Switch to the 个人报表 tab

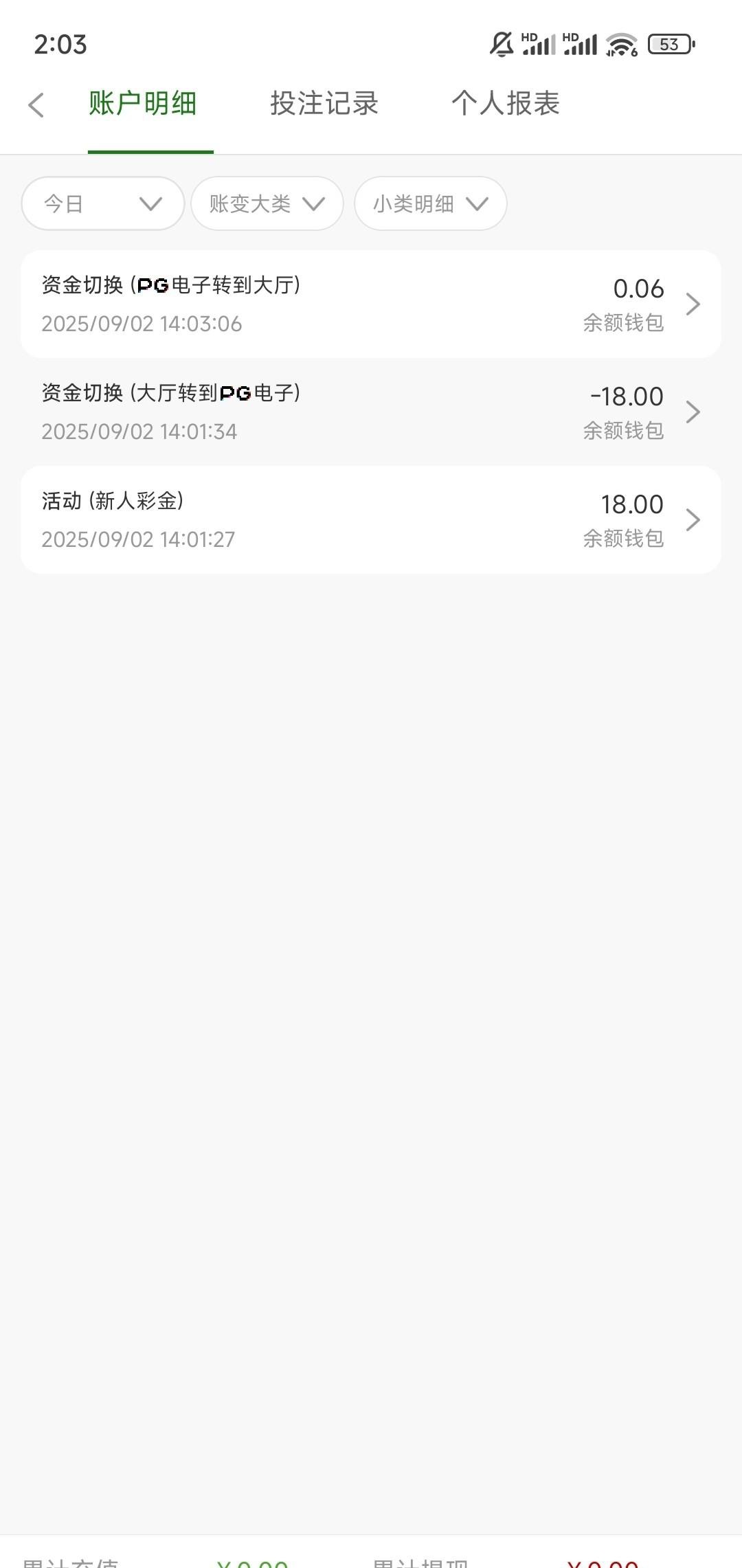506,104
